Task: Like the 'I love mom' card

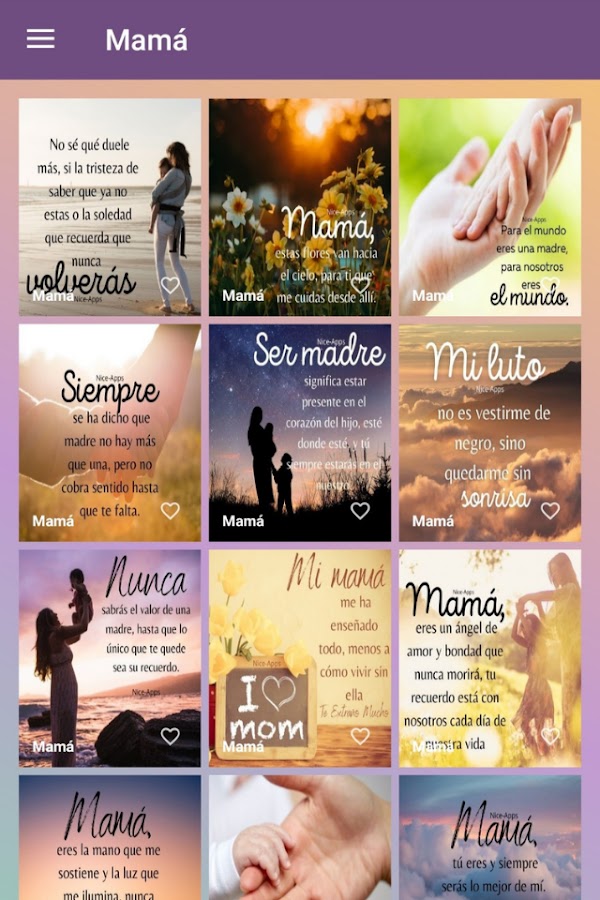Action: (x=360, y=736)
